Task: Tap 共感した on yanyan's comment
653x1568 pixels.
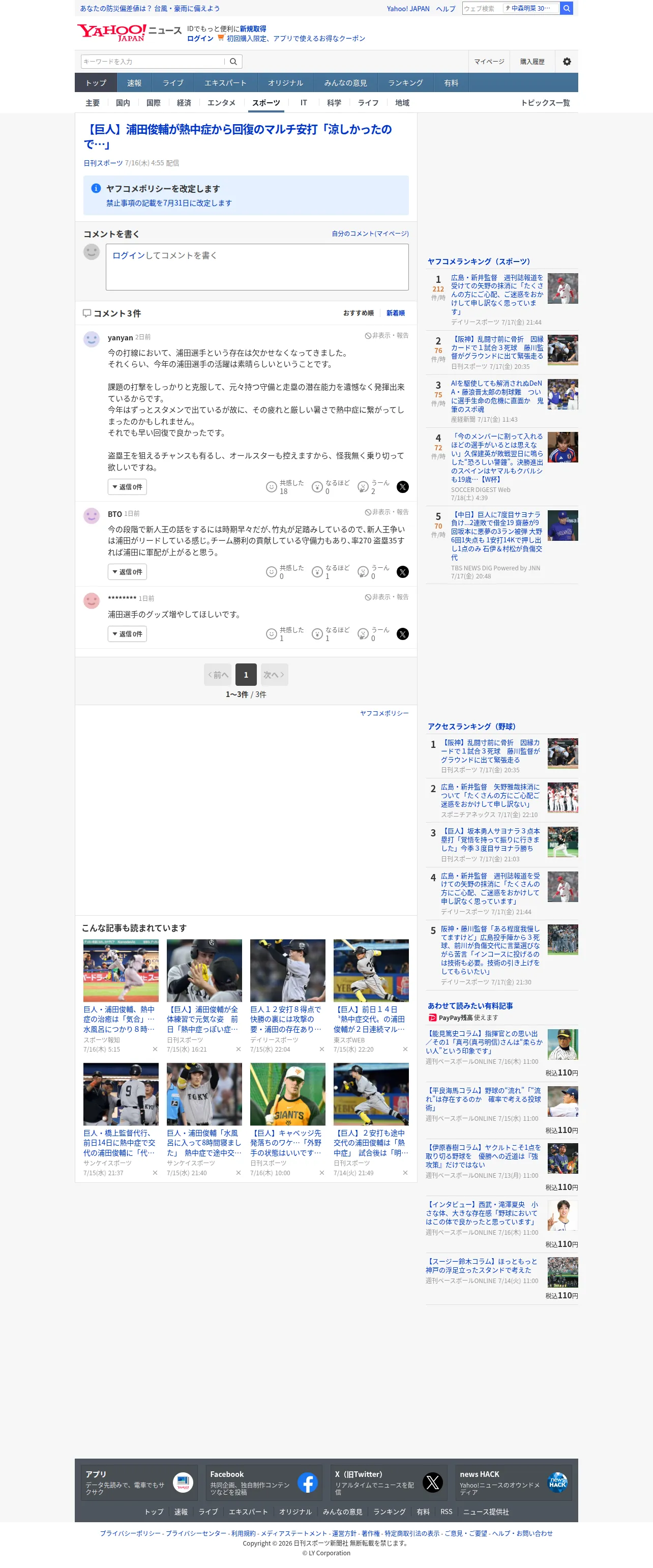Action: pyautogui.click(x=285, y=487)
